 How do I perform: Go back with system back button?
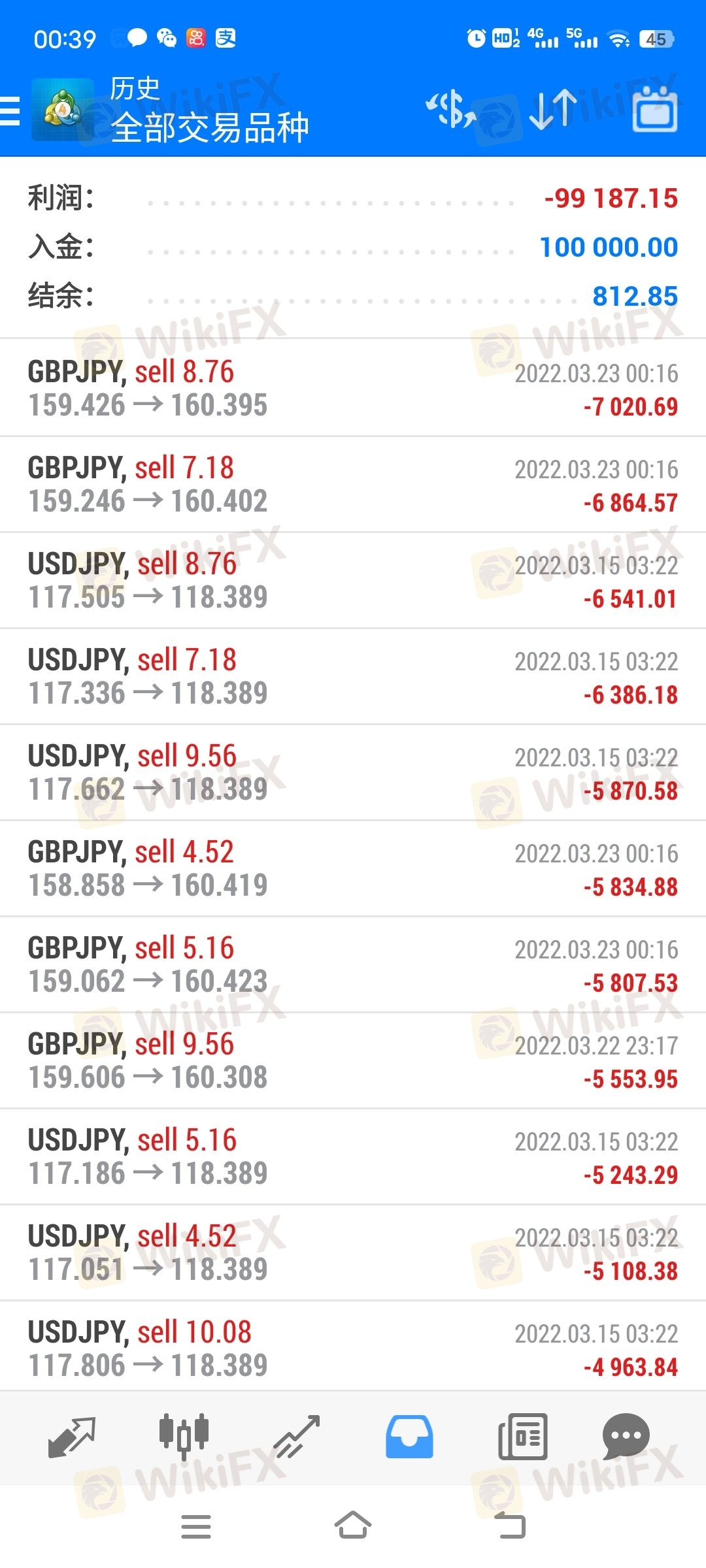tap(510, 1526)
